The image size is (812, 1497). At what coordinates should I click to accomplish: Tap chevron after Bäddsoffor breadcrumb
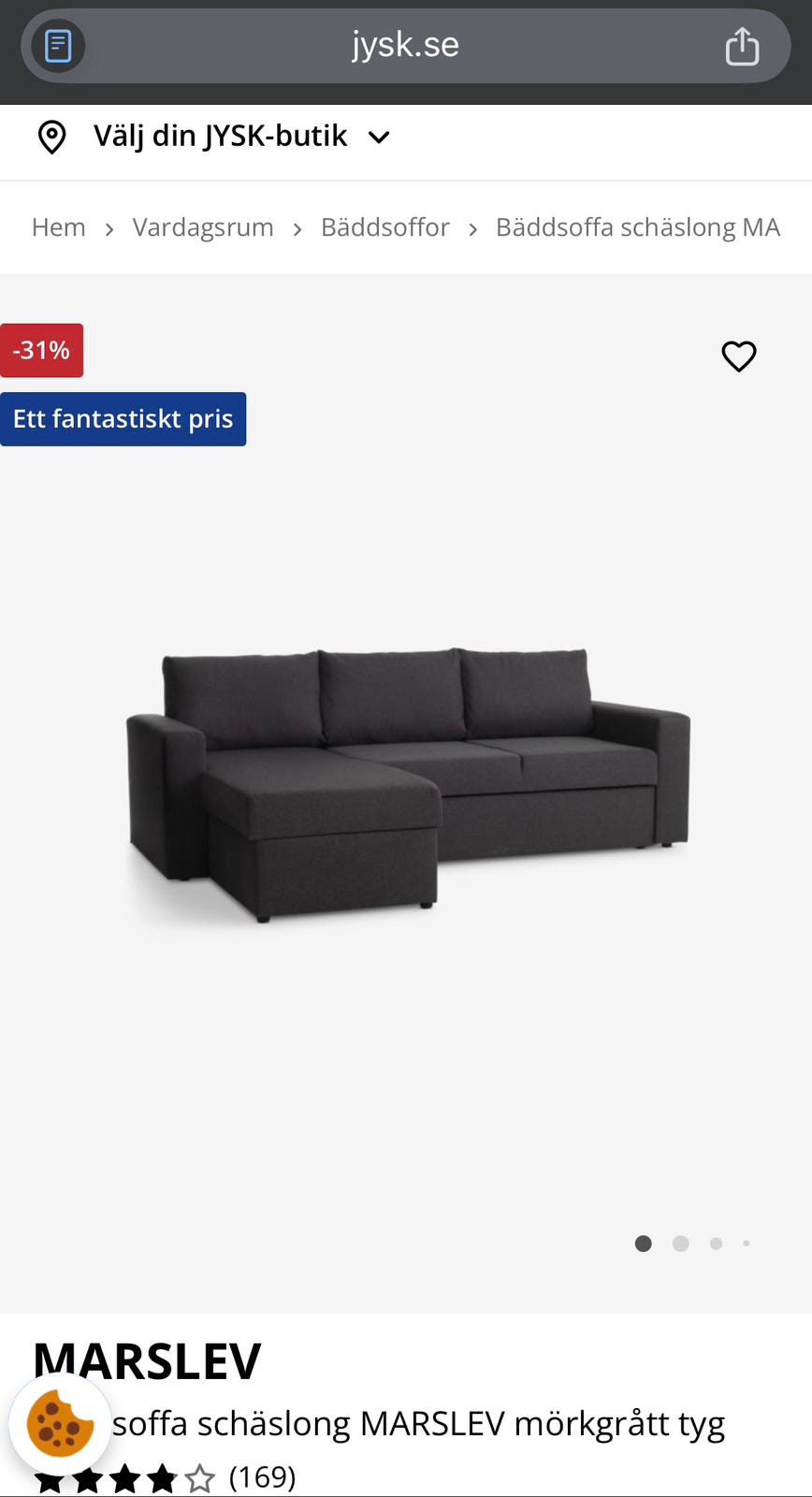[471, 227]
